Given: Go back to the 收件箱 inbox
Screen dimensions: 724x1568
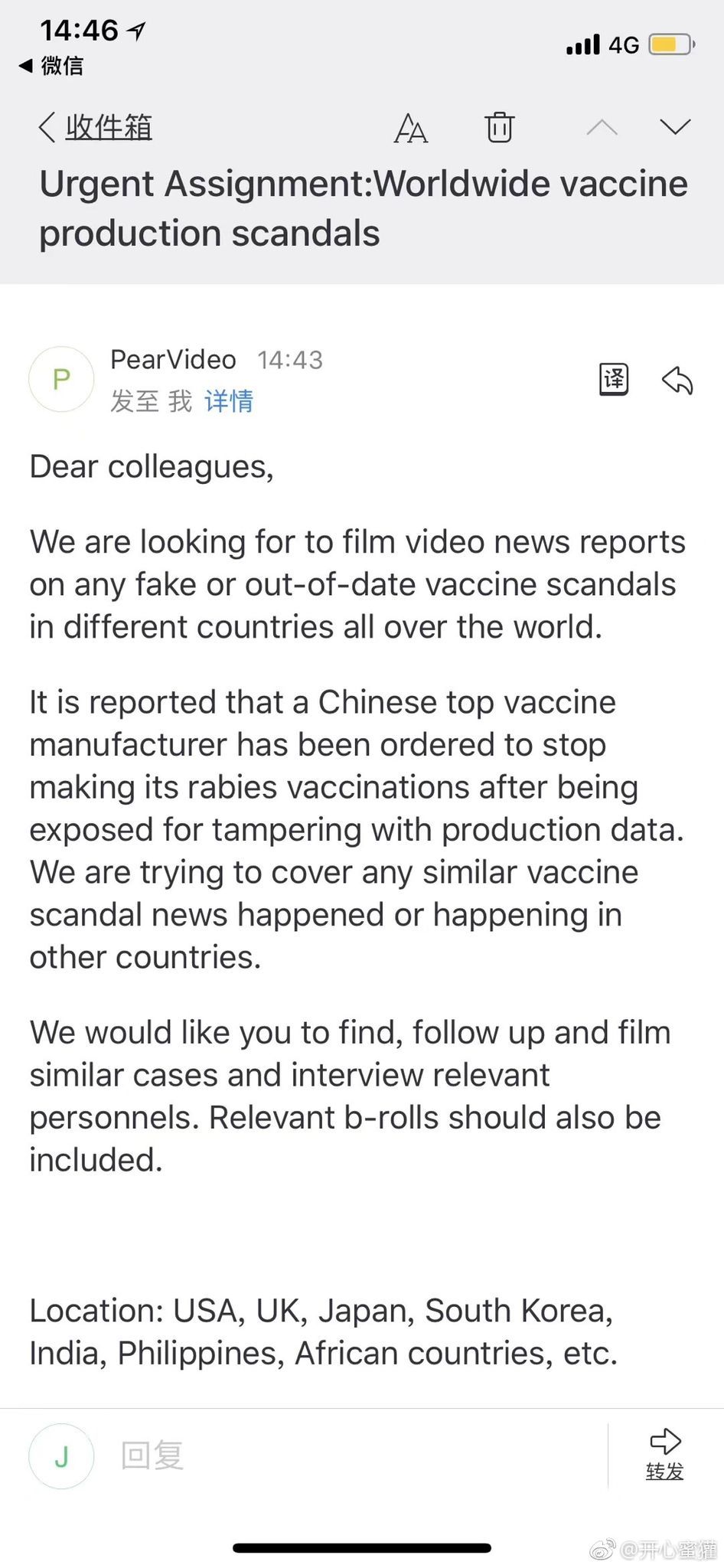Looking at the screenshot, I should pos(96,127).
